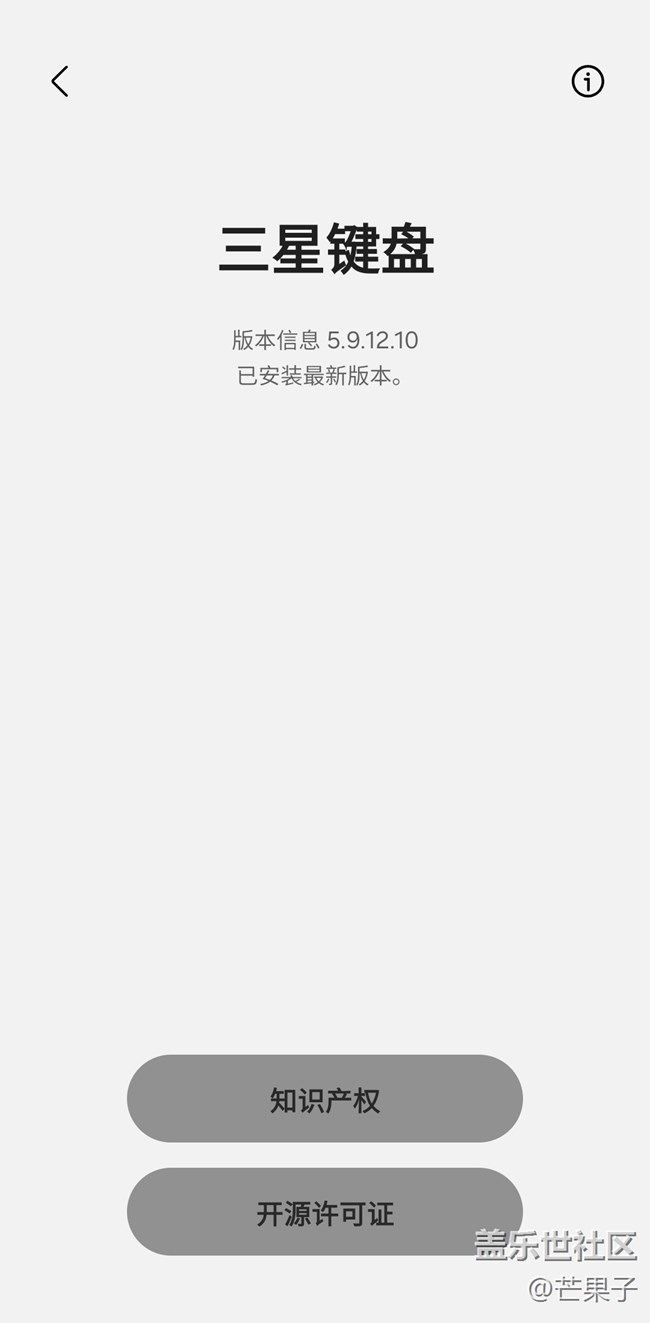View the 开源许可证 open source licenses
650x1323 pixels.
[x=325, y=1212]
